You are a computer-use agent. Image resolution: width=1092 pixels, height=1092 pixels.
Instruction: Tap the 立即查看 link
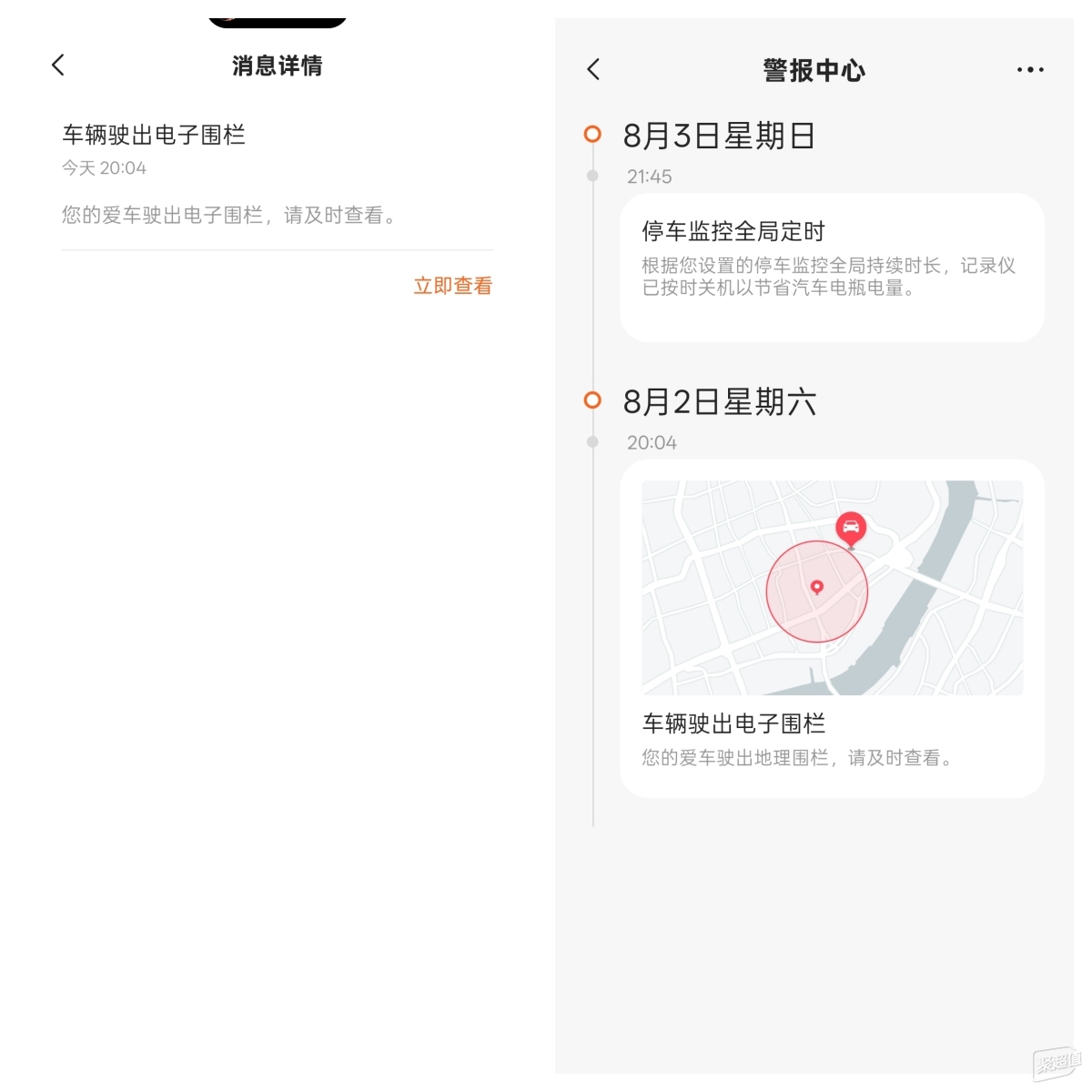click(x=452, y=286)
